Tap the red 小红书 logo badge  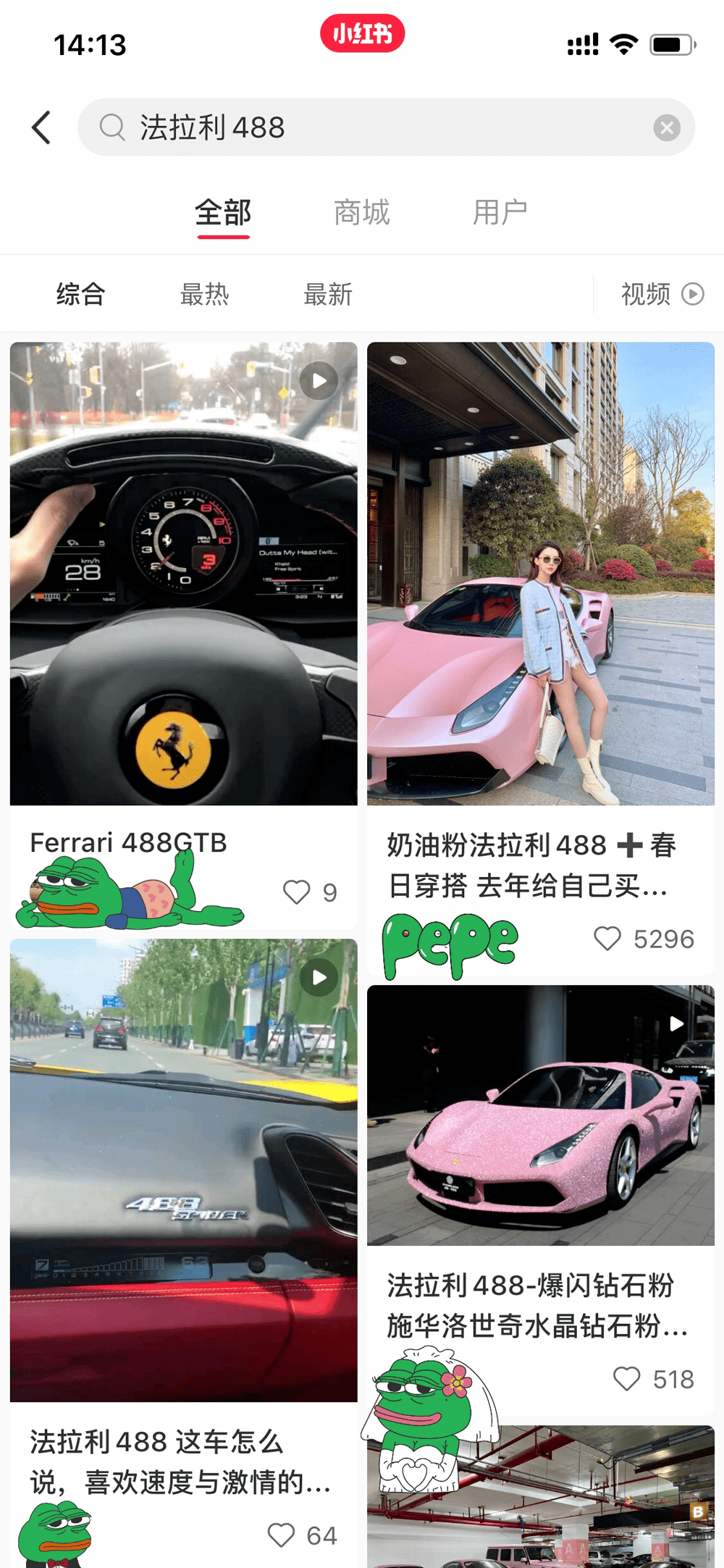[362, 33]
